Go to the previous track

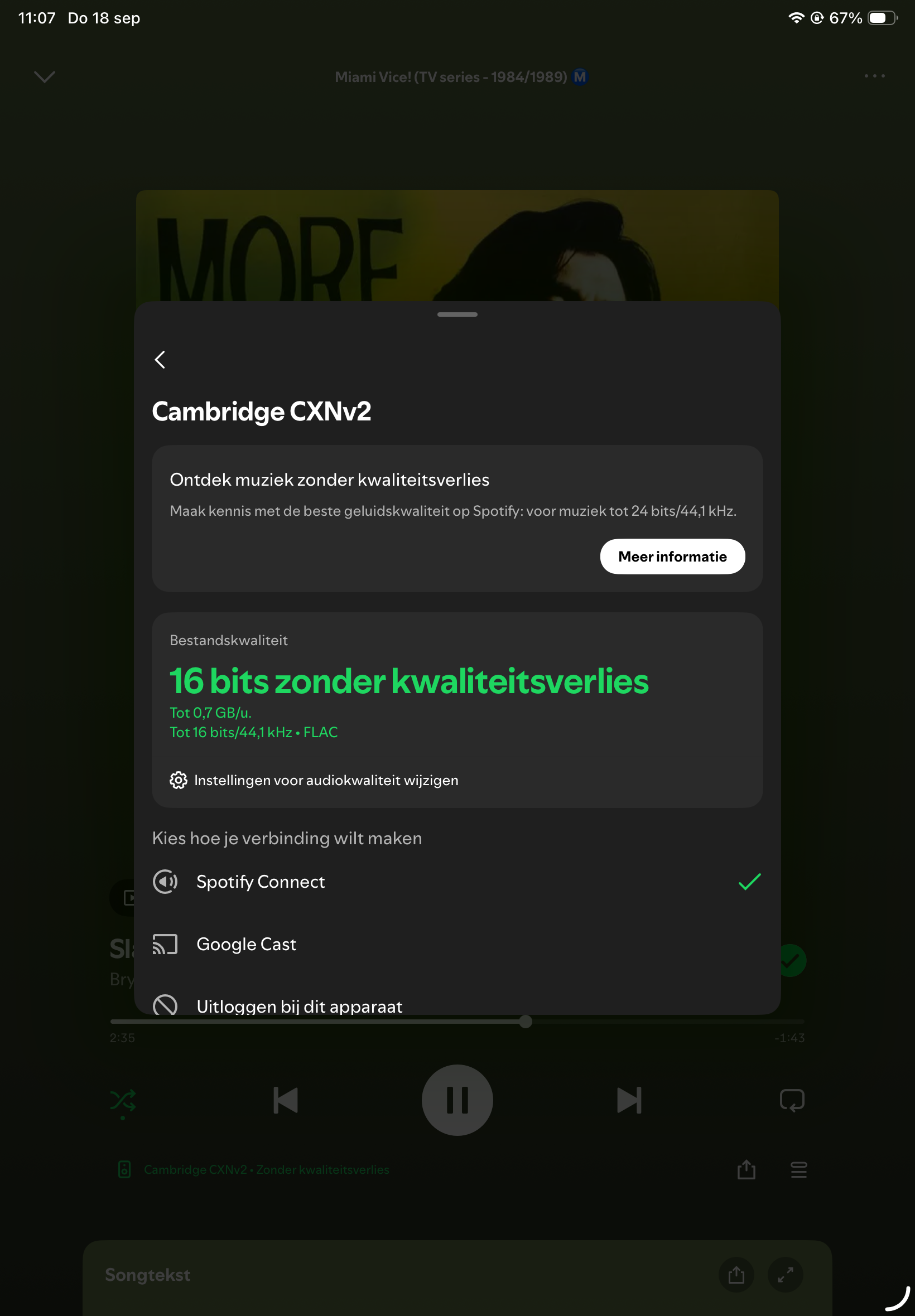286,1100
